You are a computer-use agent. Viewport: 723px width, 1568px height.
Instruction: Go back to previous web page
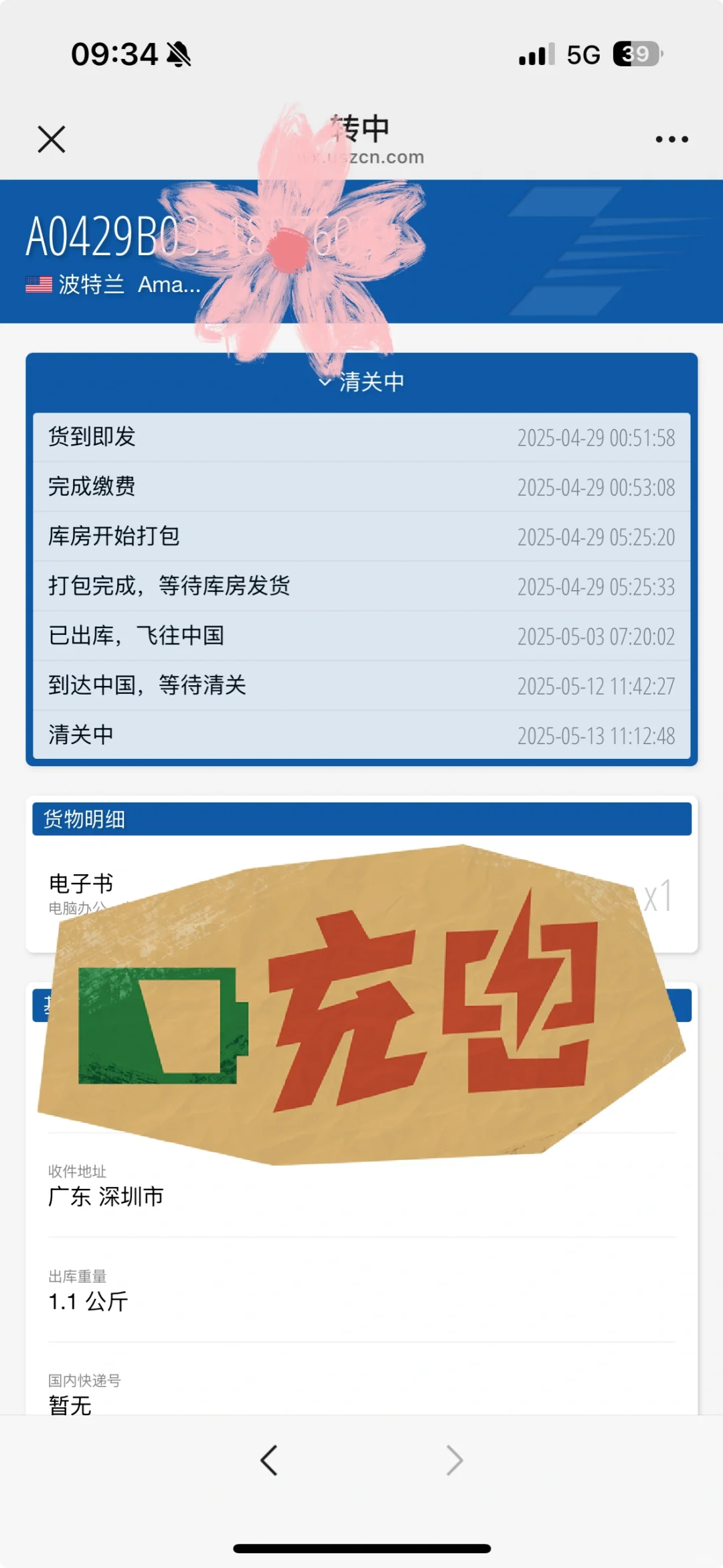coord(269,1460)
